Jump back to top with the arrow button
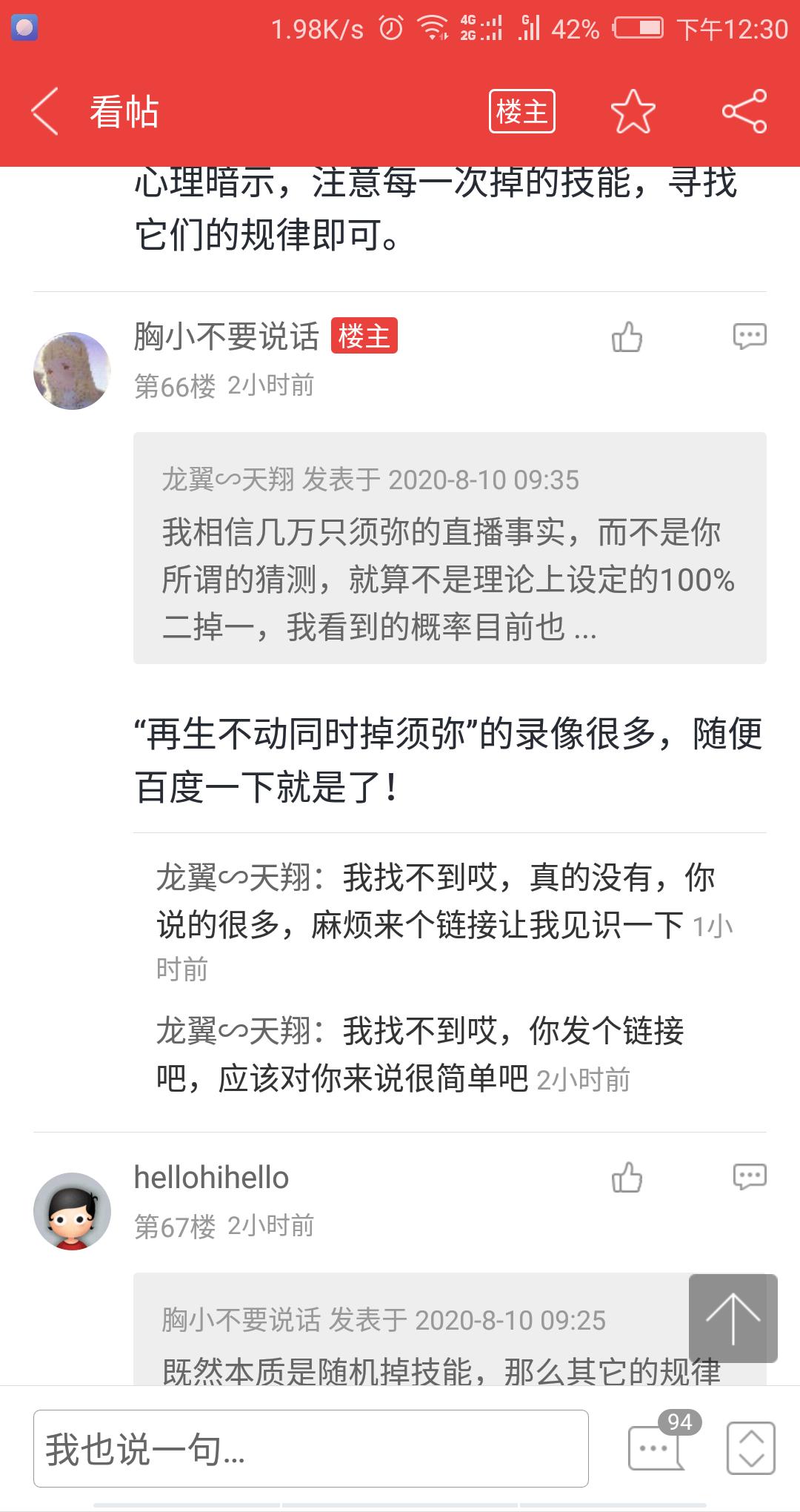800x1512 pixels. click(x=733, y=1319)
